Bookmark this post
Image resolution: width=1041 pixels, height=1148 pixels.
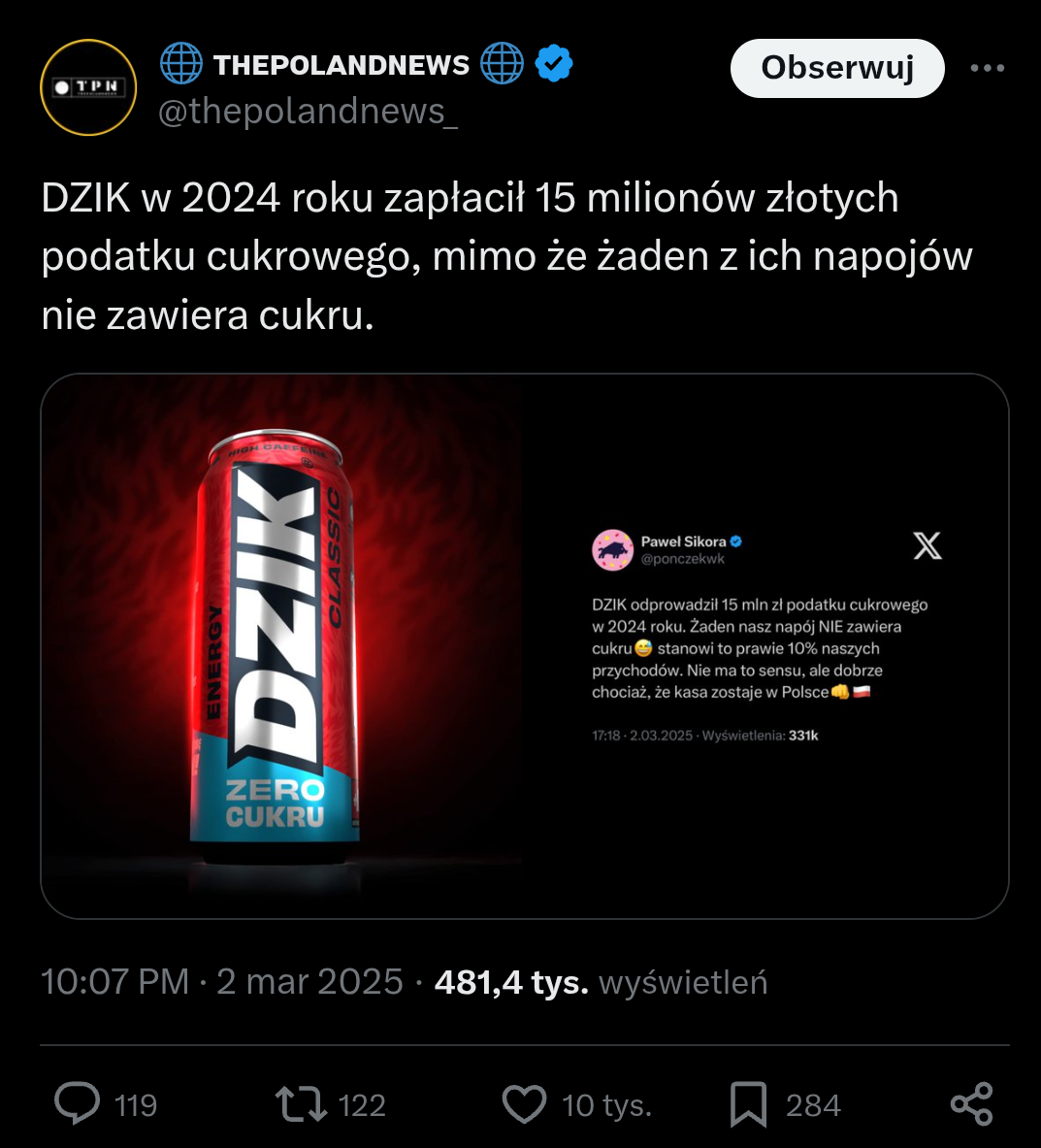748,1104
